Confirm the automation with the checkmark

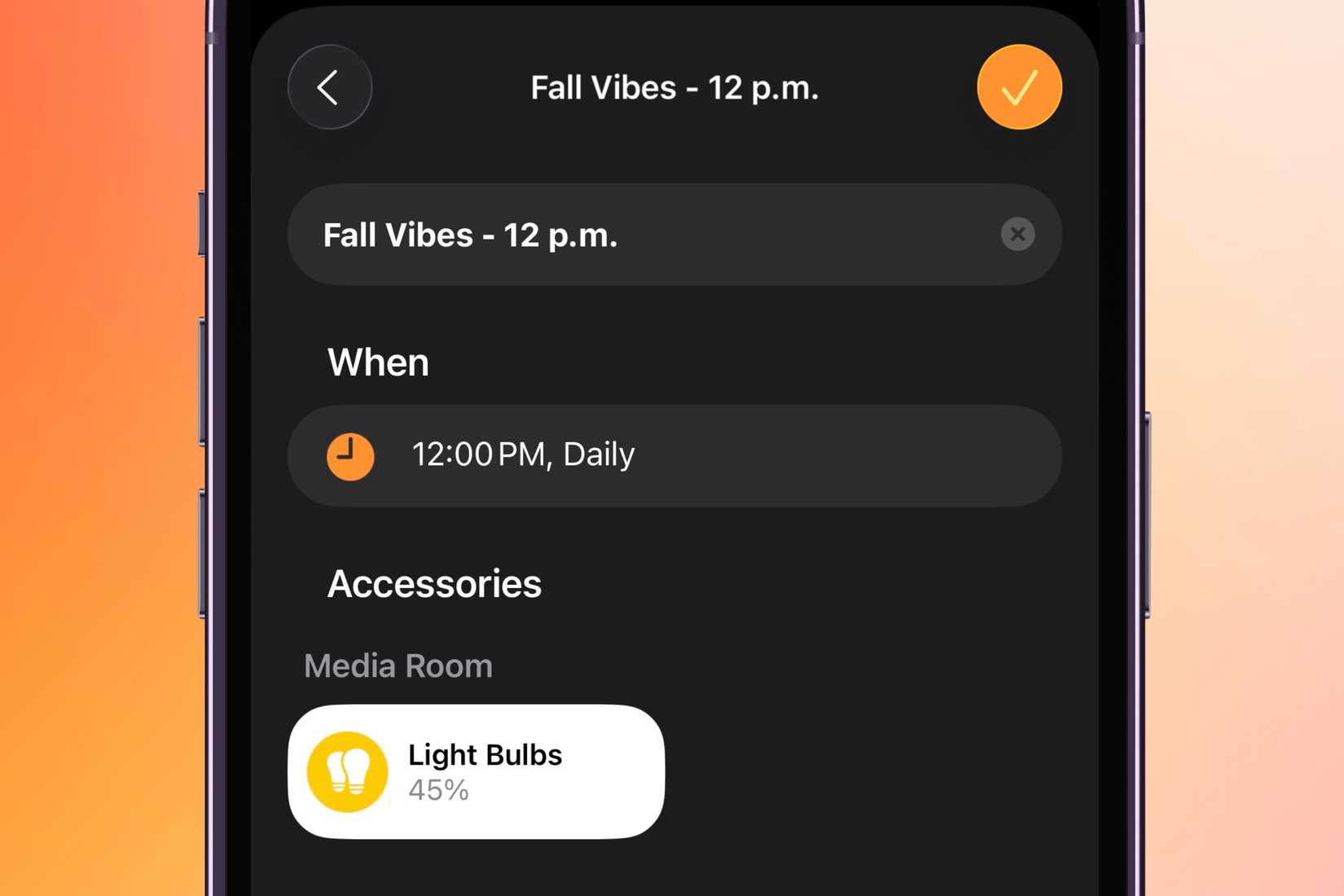[1019, 87]
